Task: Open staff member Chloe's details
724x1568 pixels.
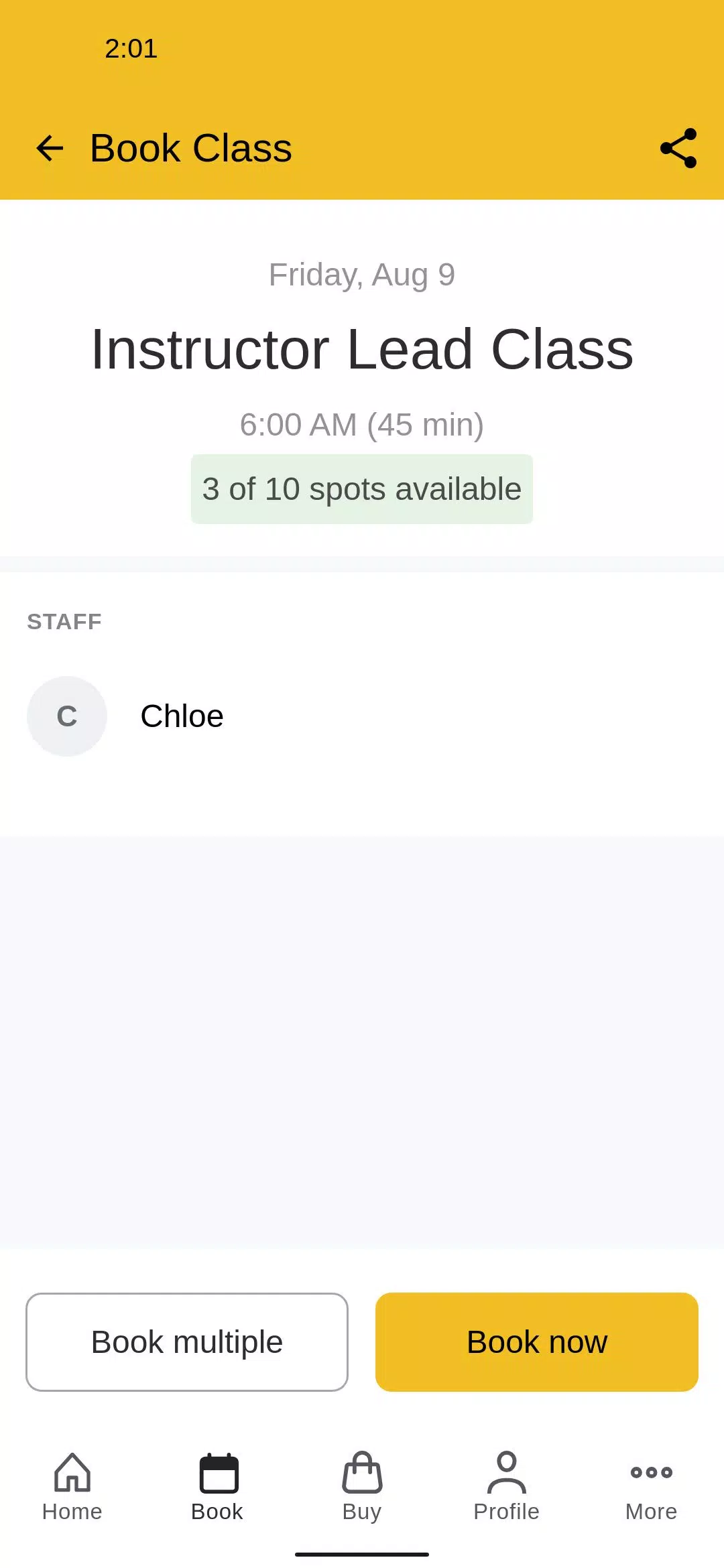Action: (181, 716)
